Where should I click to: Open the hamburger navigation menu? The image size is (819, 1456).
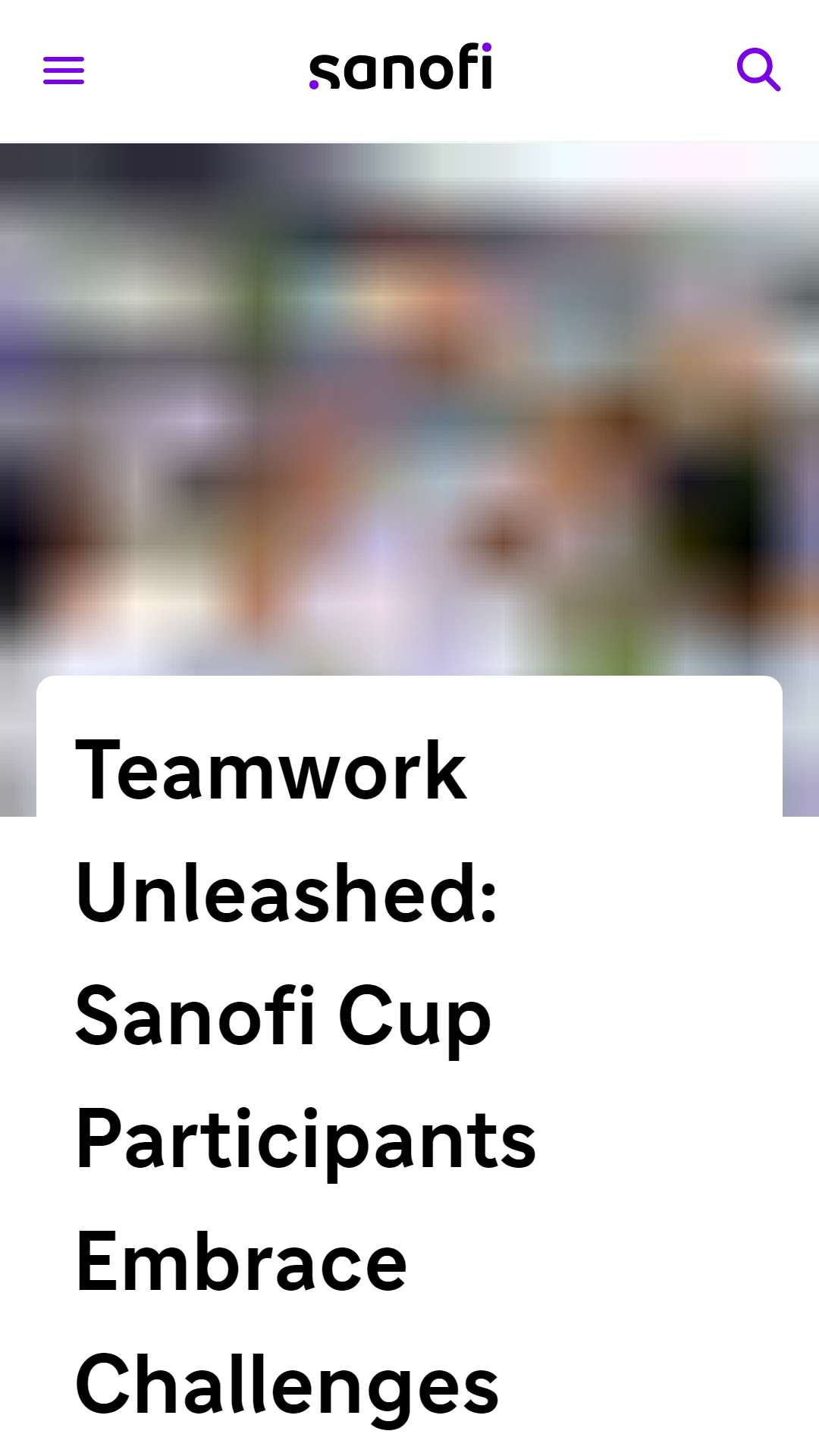click(x=64, y=71)
